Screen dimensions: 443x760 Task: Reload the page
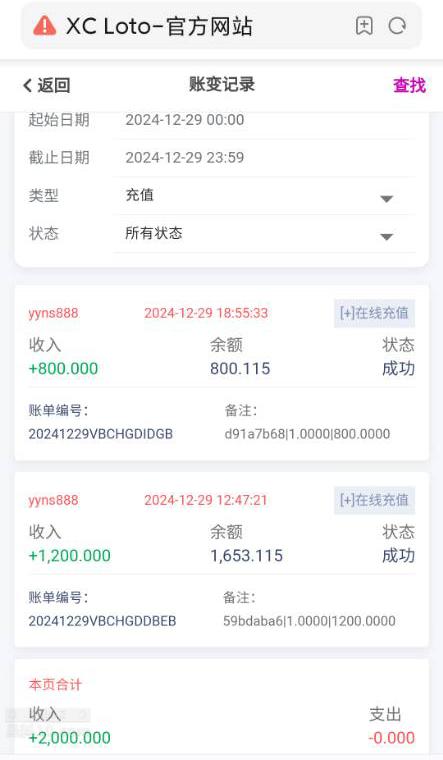(397, 26)
